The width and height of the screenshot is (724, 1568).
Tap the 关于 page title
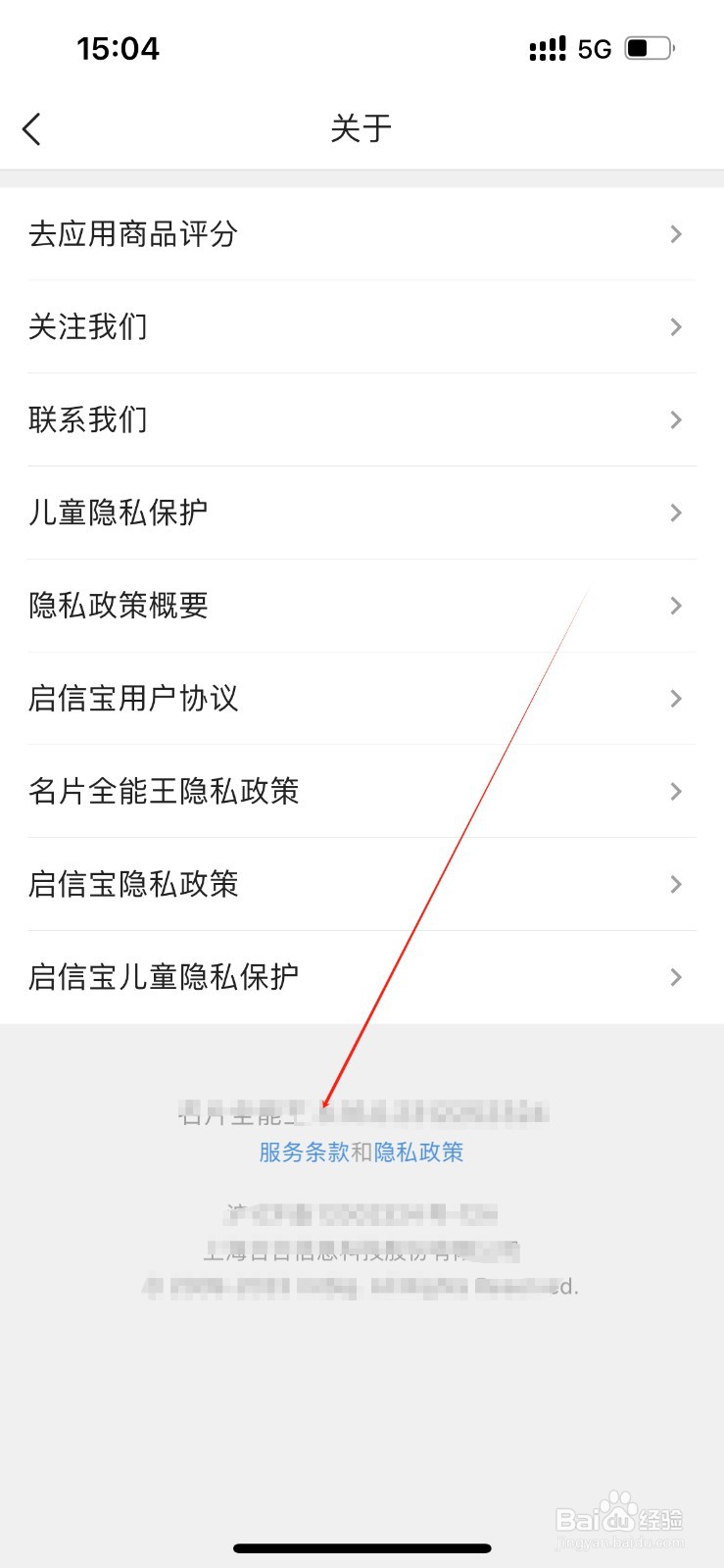[362, 127]
